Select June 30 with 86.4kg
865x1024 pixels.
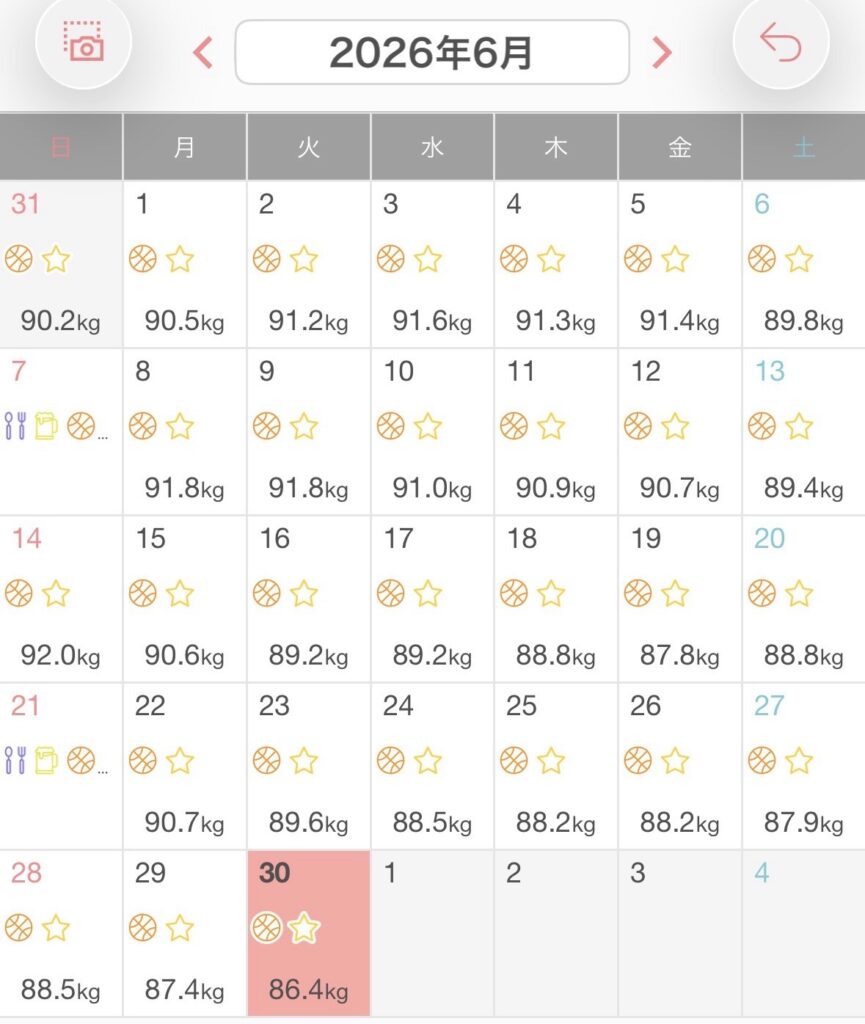309,933
